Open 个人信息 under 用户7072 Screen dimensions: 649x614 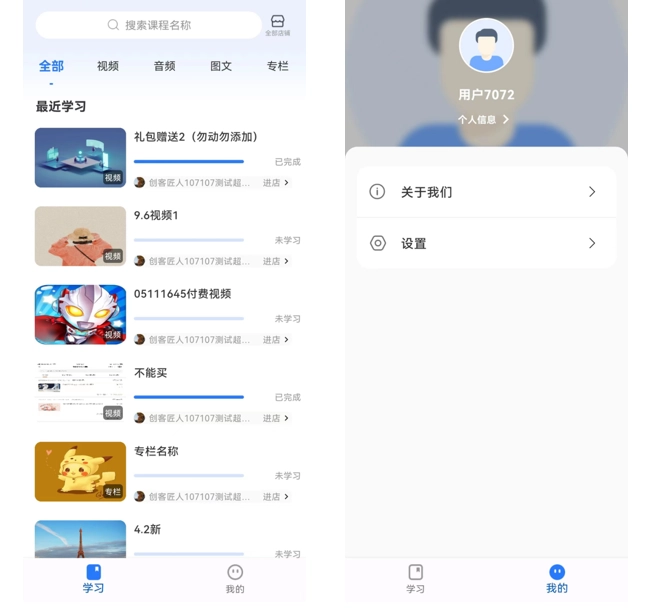point(485,119)
